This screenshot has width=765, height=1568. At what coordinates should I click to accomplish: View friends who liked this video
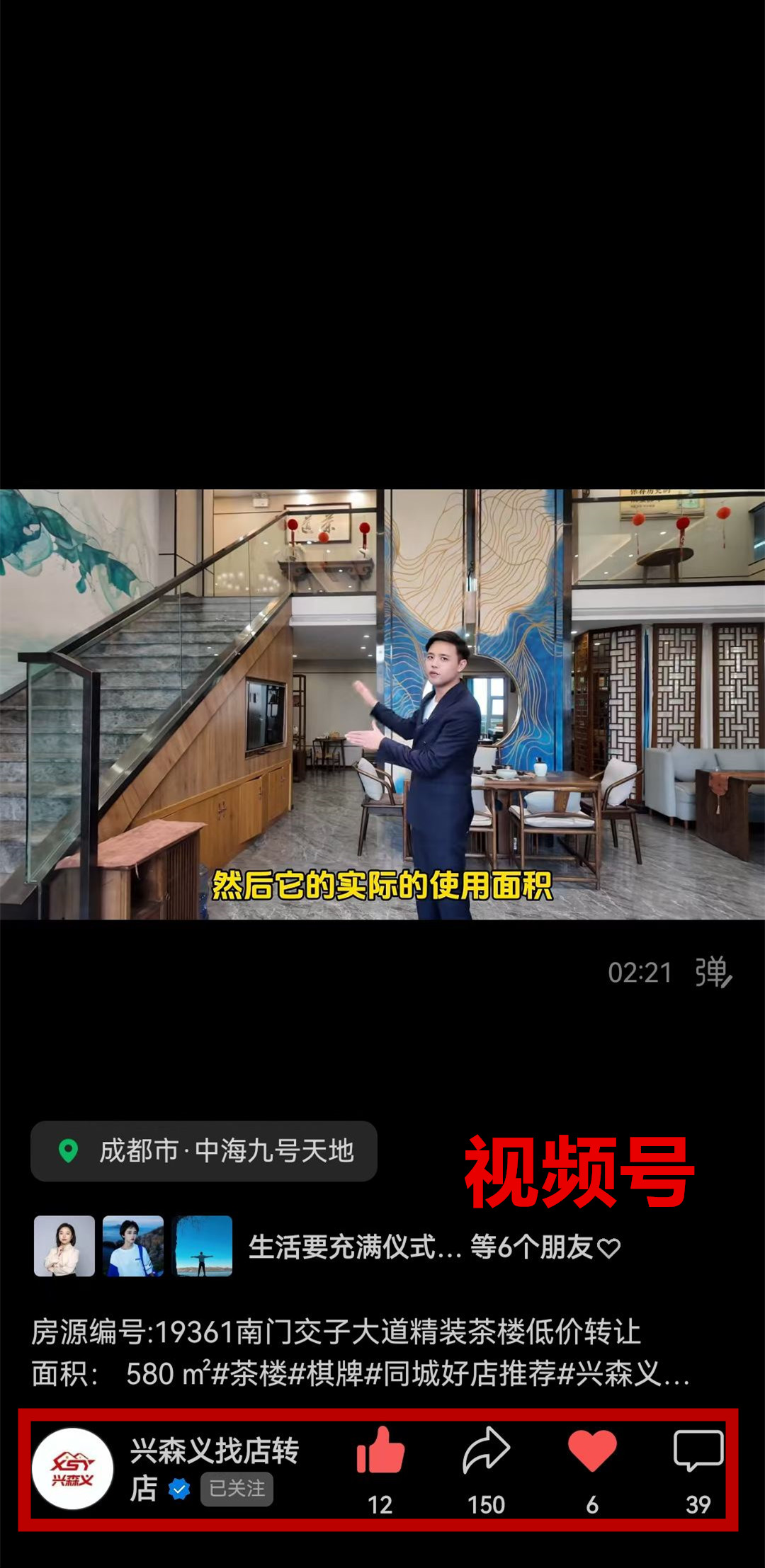tap(433, 1247)
